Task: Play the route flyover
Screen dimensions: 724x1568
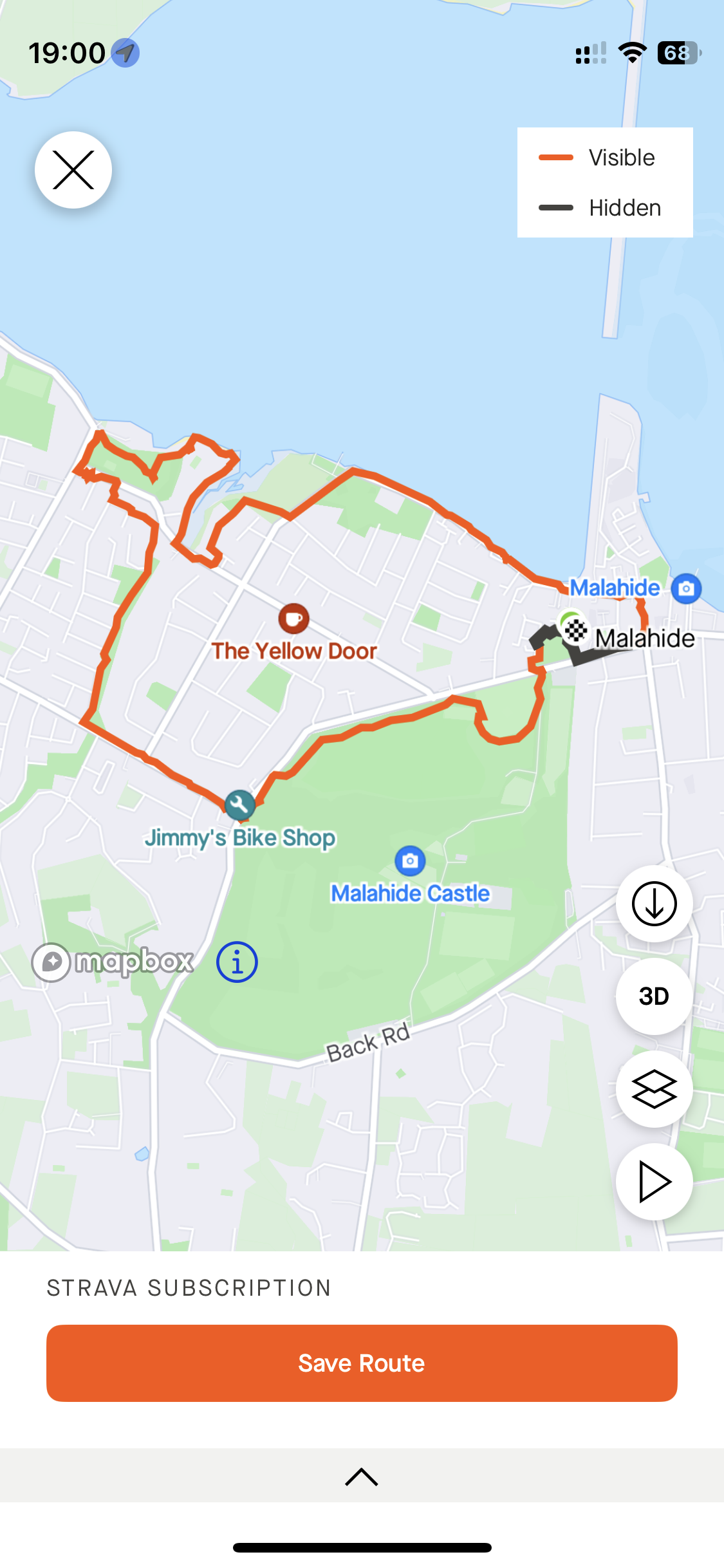Action: click(654, 1182)
